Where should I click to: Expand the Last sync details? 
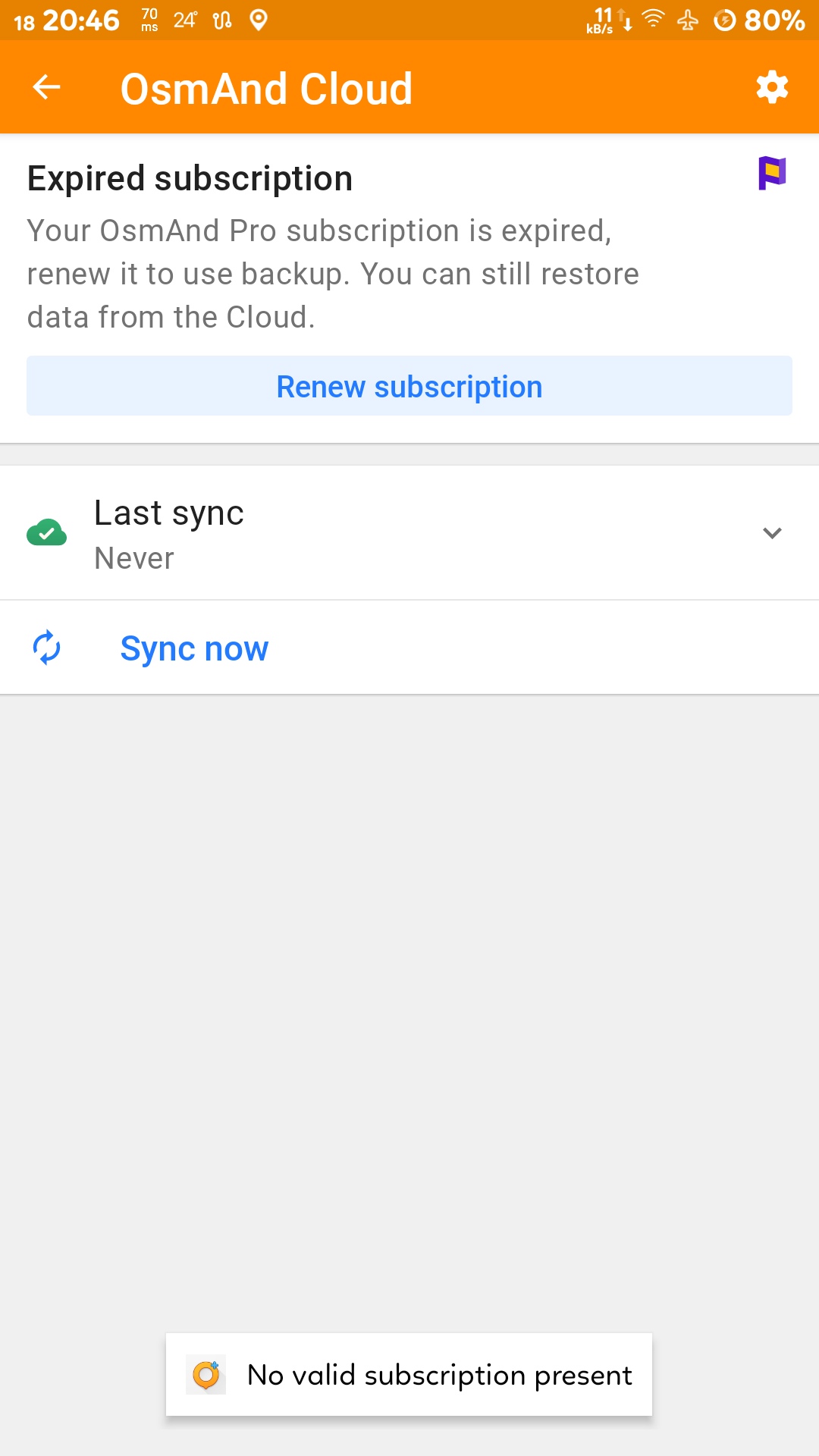click(x=771, y=532)
